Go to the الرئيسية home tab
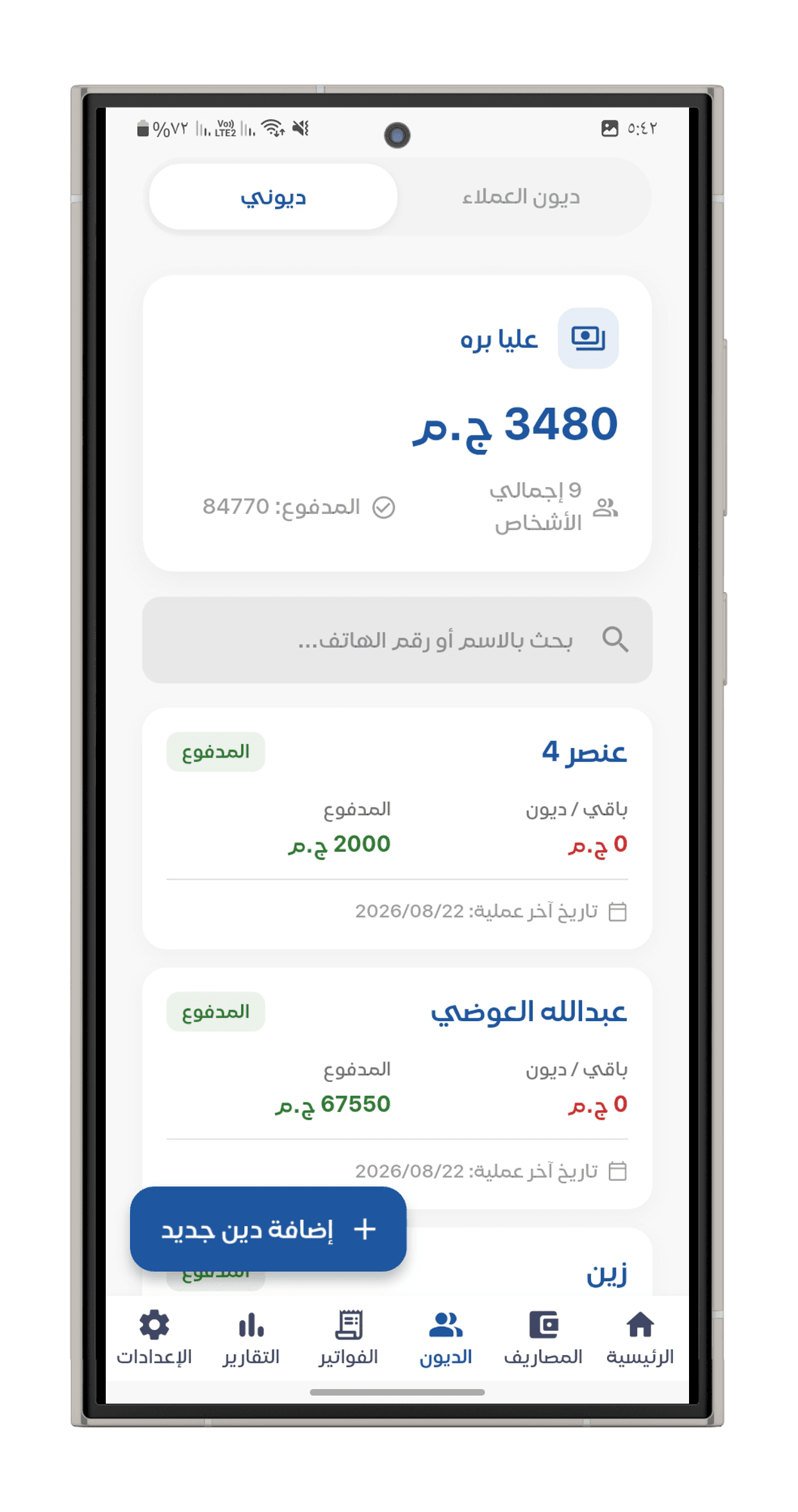Screen dimensions: 798x1512 640,1338
